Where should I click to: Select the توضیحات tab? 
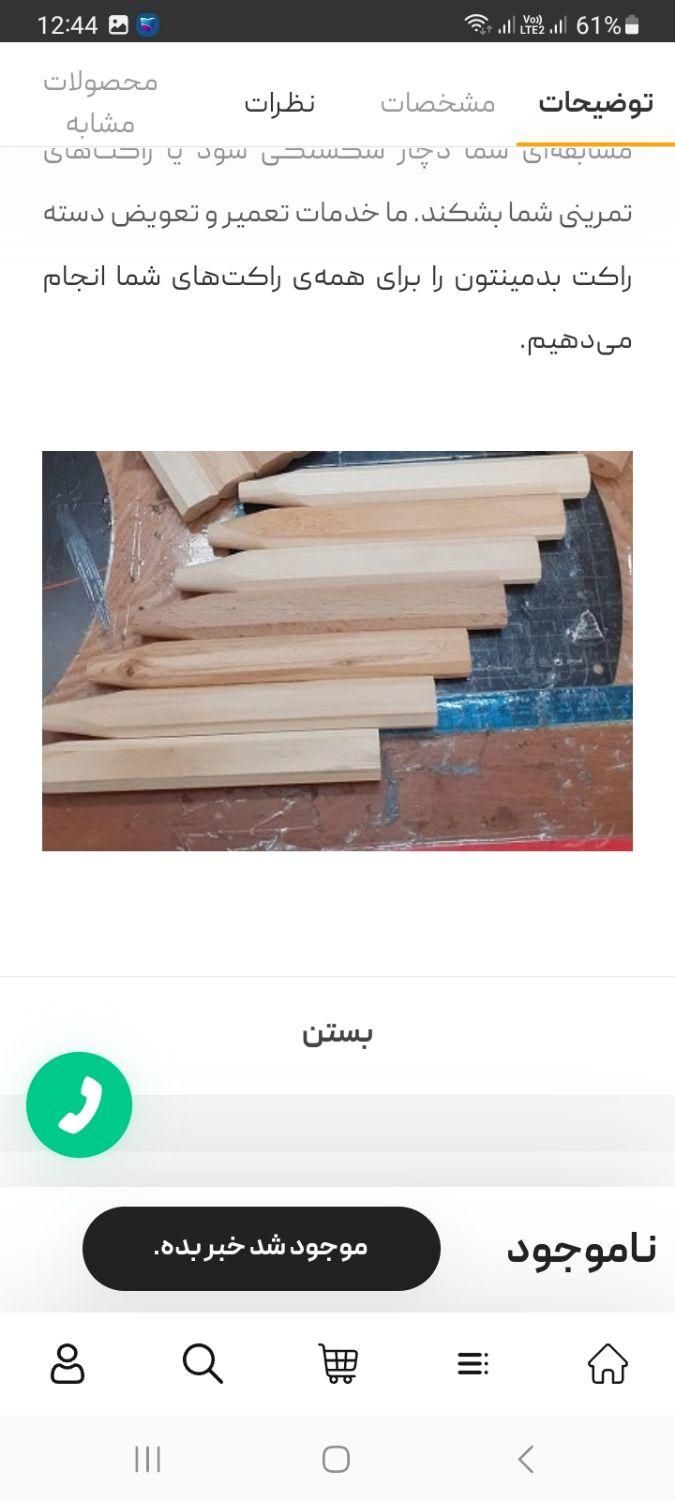595,102
